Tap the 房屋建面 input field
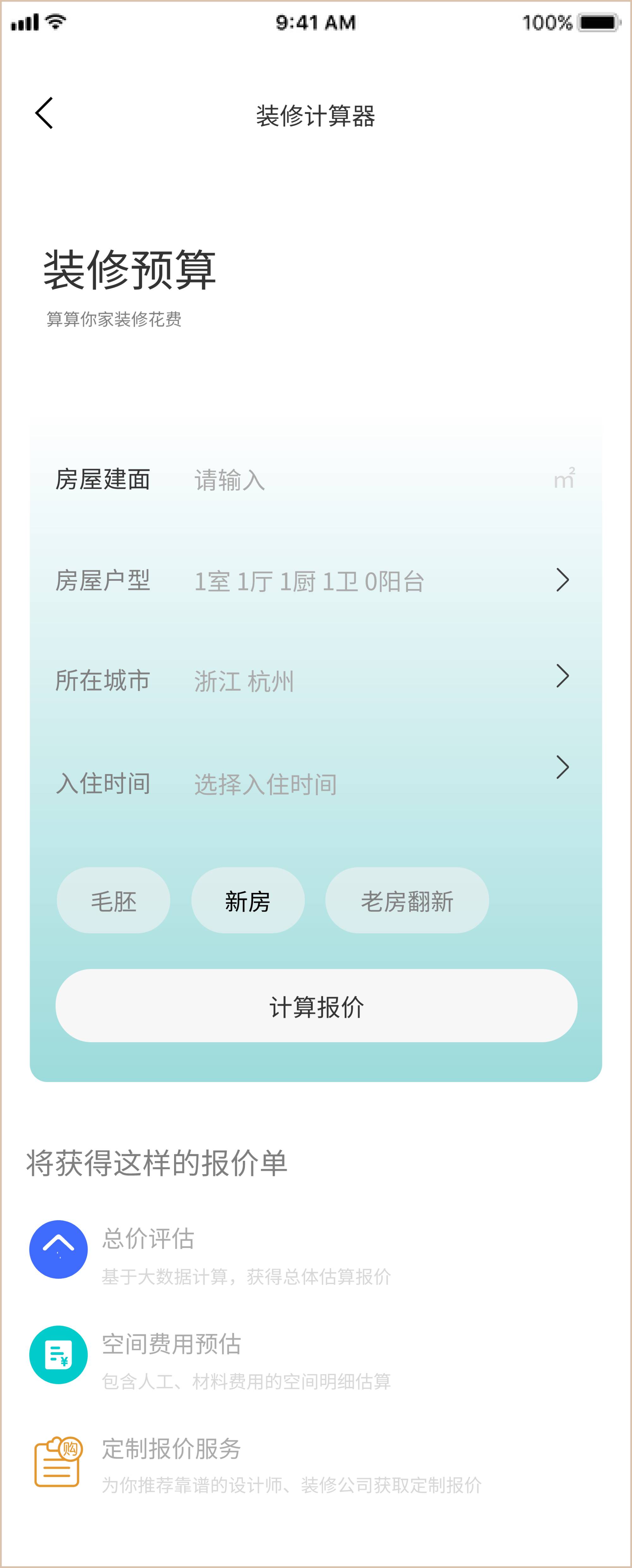The image size is (632, 1568). 365,480
